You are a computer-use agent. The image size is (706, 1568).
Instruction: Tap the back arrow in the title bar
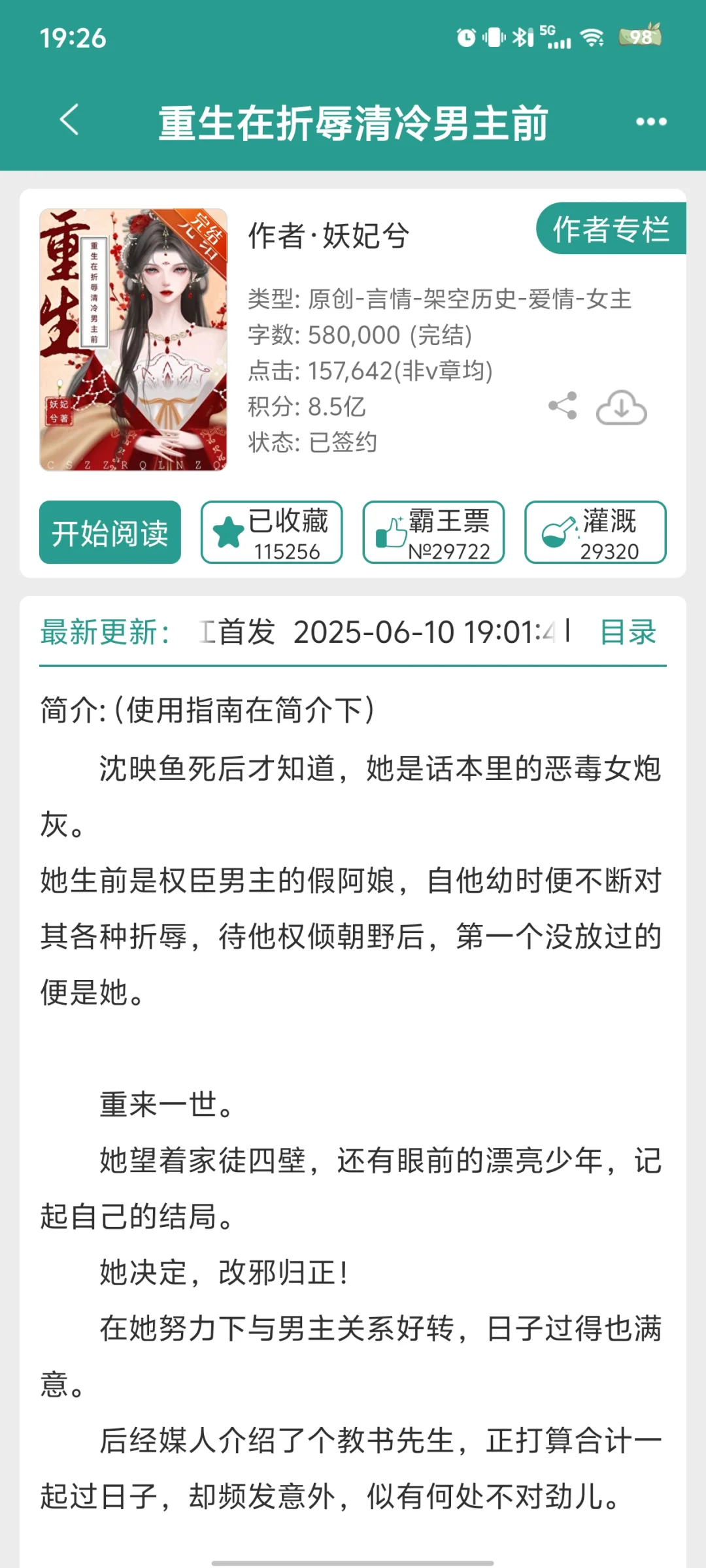pos(67,121)
